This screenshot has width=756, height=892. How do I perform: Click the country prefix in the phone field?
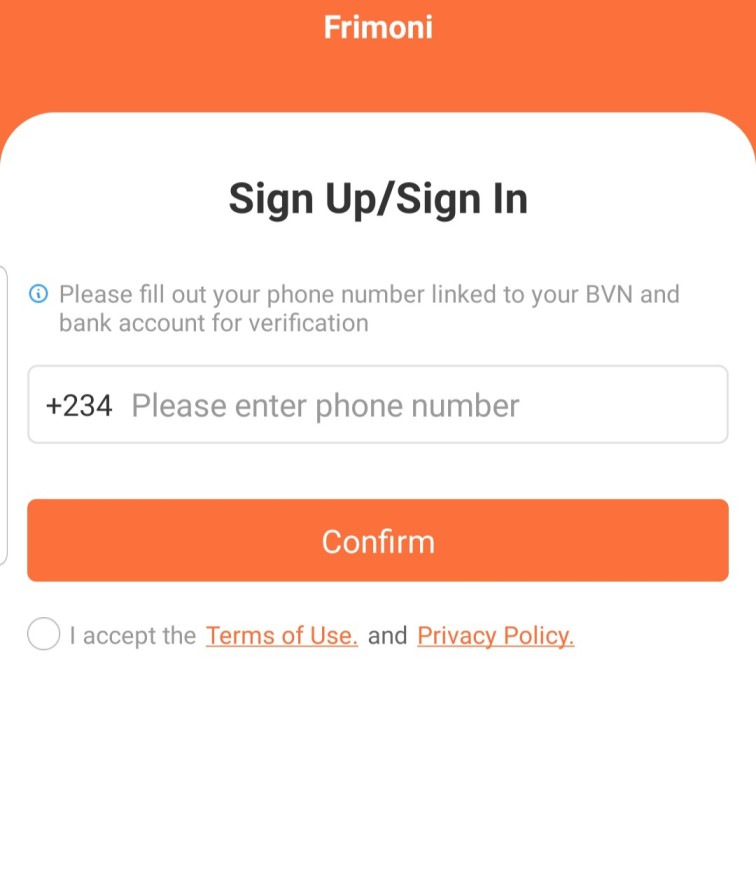click(79, 405)
